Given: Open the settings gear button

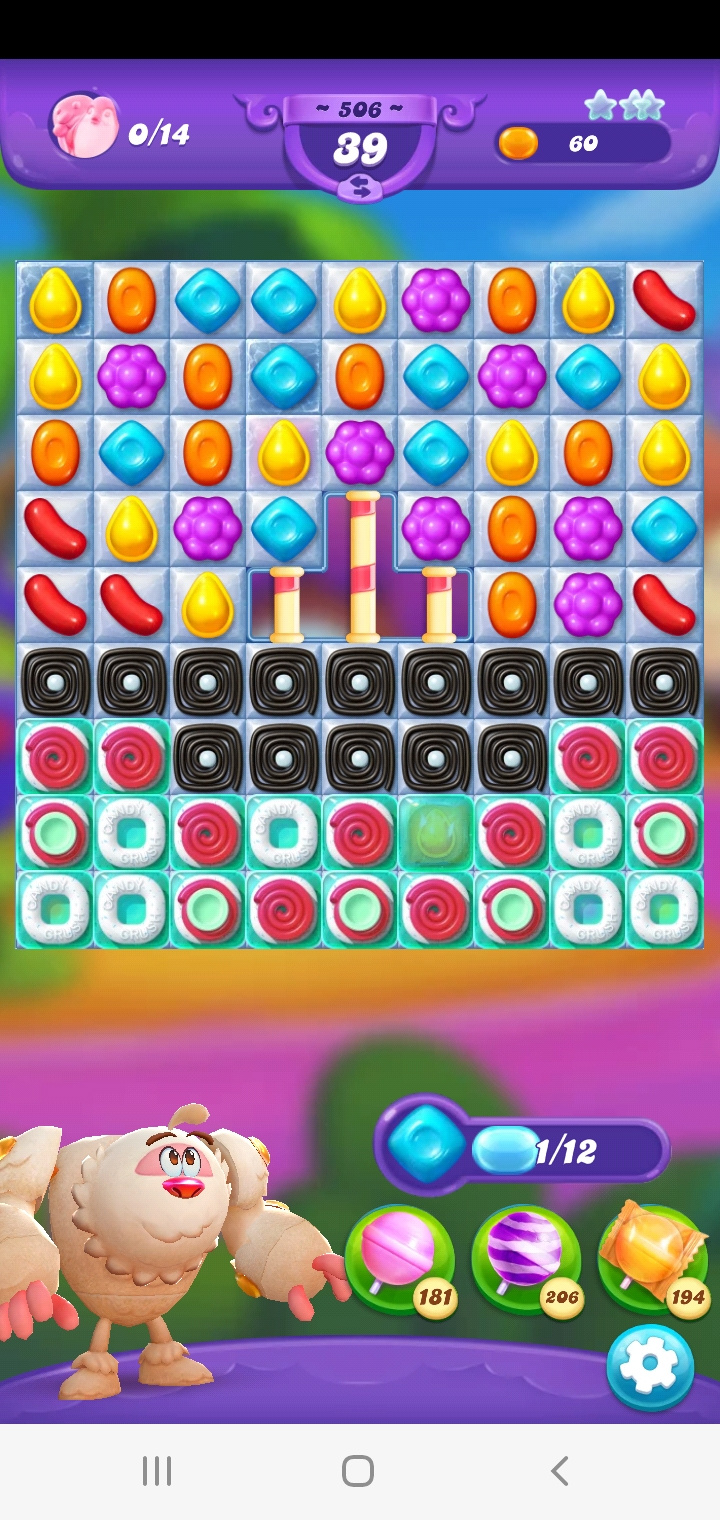Looking at the screenshot, I should (x=650, y=1366).
